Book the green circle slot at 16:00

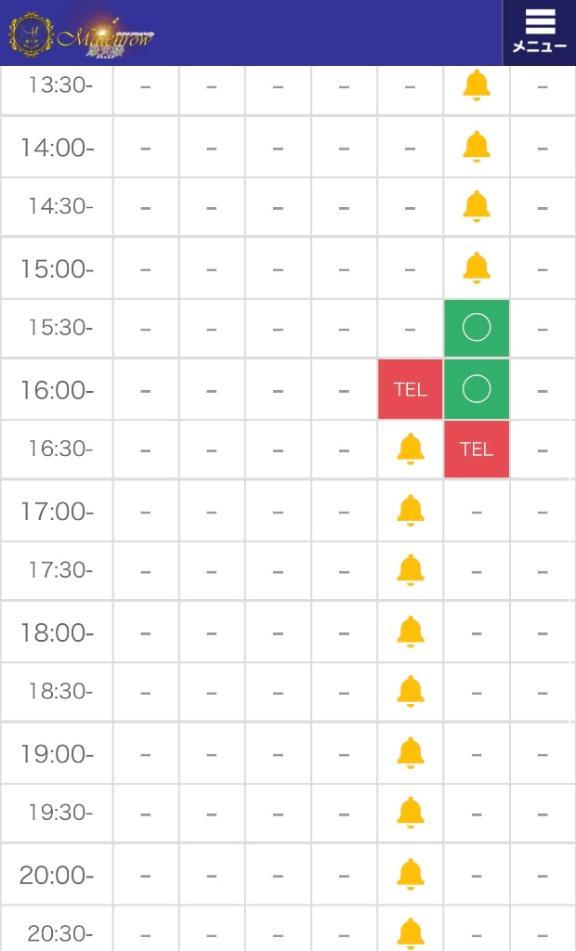[477, 389]
